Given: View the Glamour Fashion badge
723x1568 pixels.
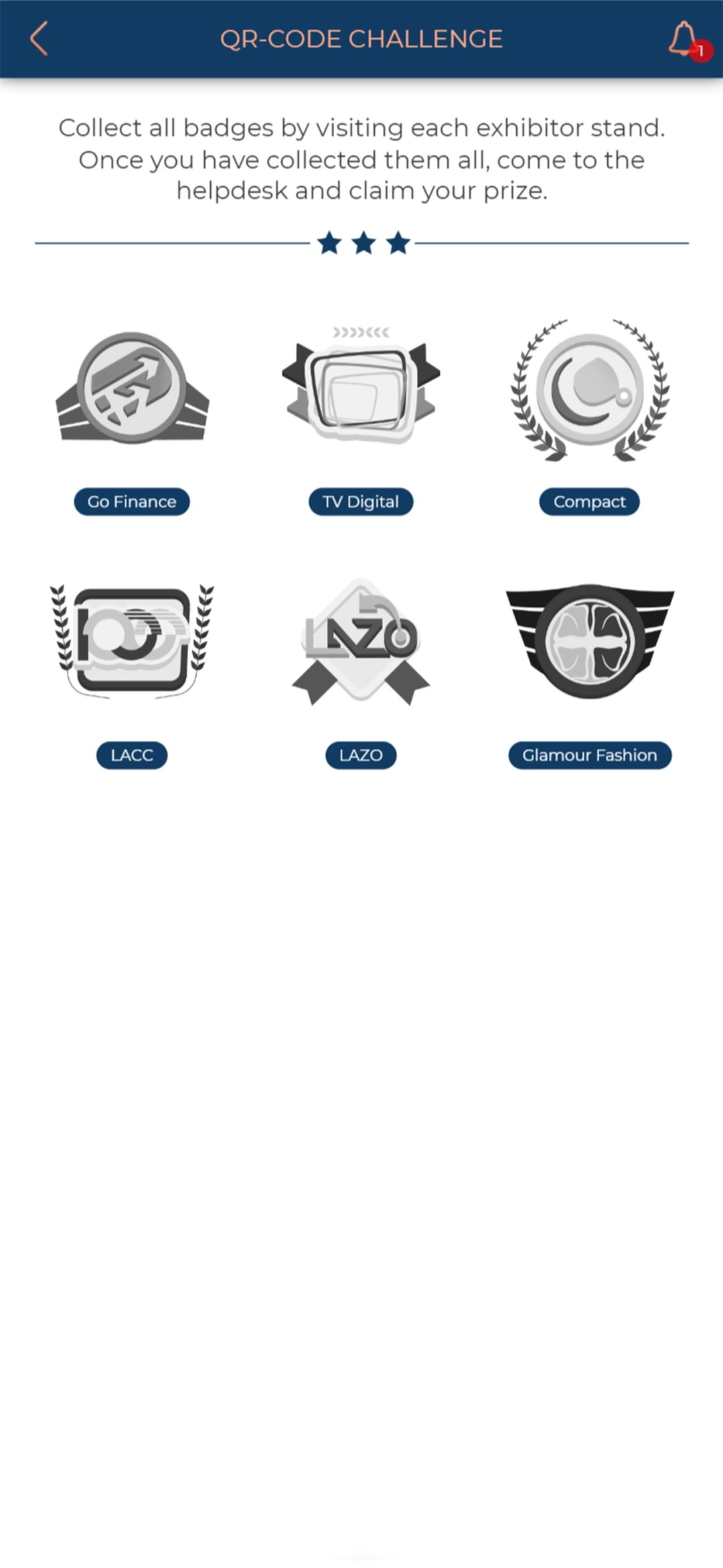Looking at the screenshot, I should (x=589, y=641).
